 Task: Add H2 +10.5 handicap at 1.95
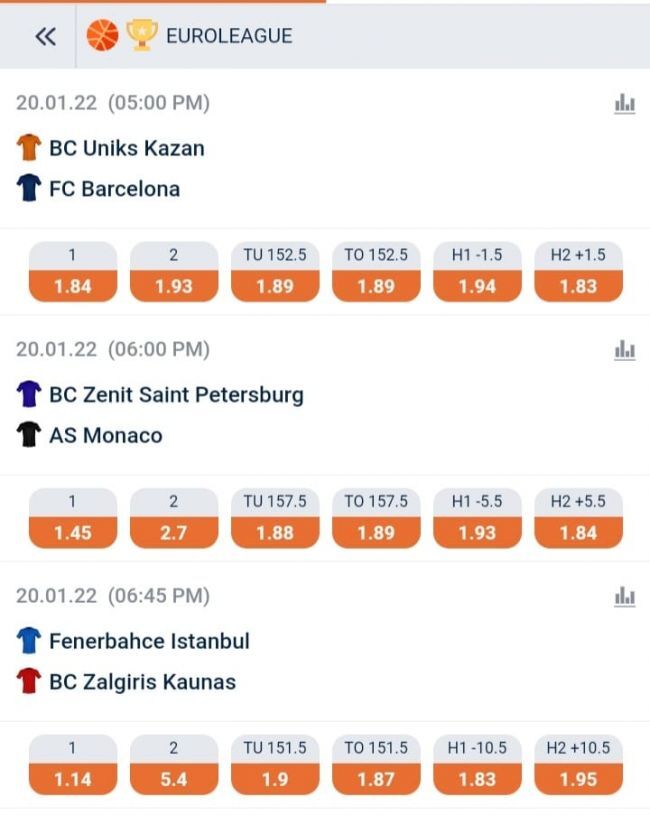(x=578, y=765)
